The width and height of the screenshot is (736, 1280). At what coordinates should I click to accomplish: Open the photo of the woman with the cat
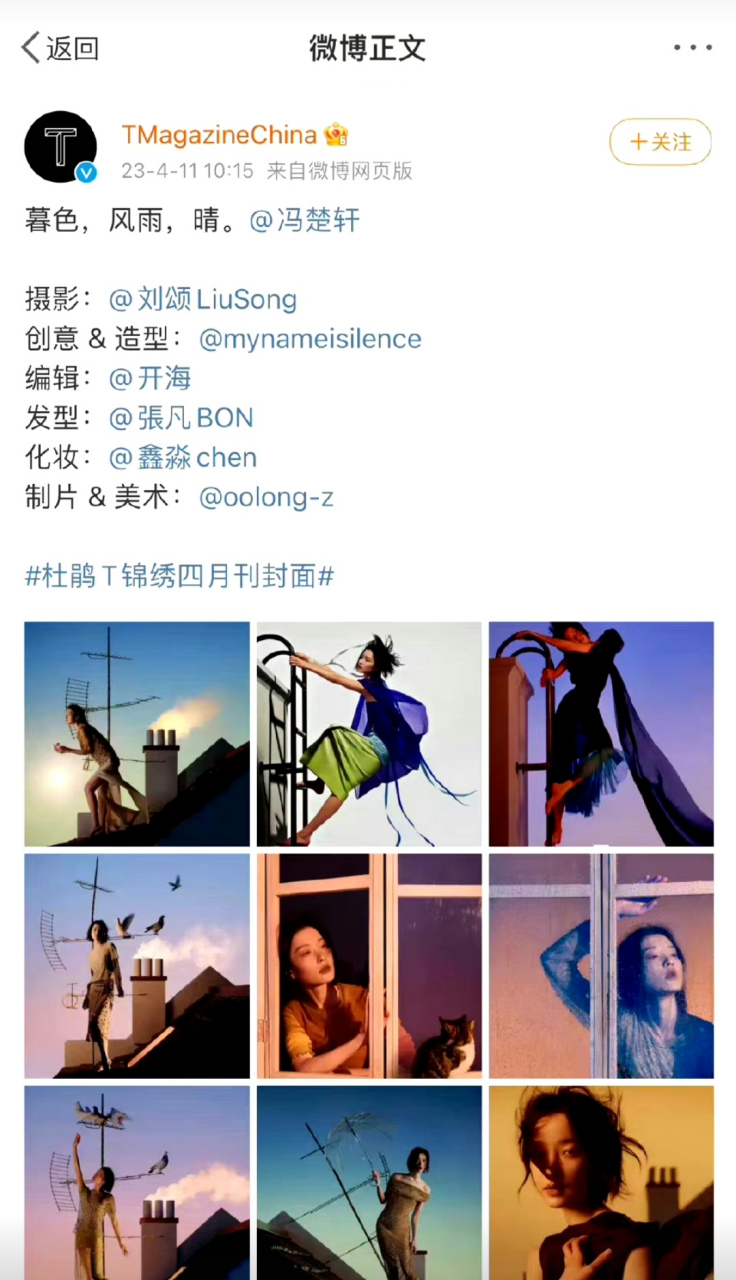(x=368, y=966)
